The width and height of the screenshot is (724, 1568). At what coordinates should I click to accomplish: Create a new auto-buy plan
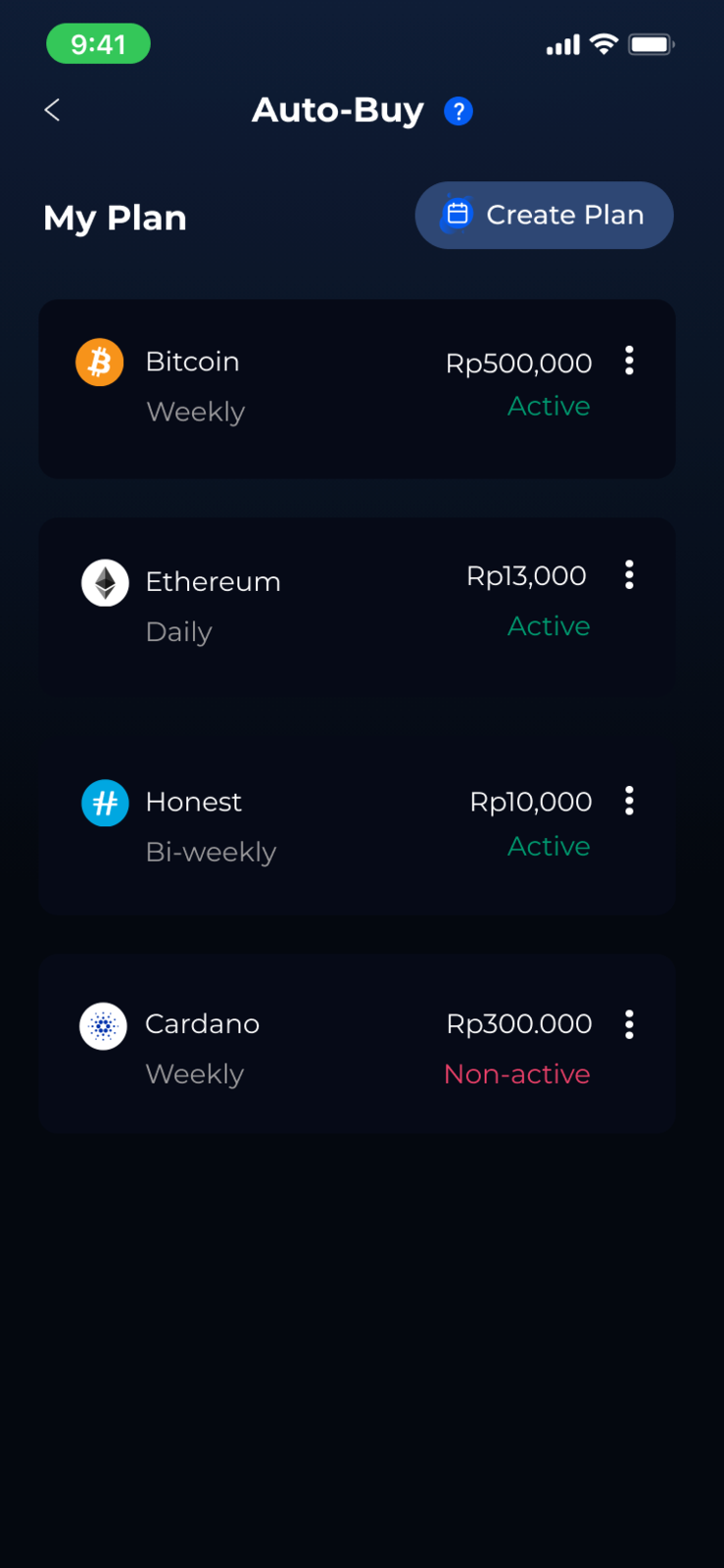coord(544,216)
